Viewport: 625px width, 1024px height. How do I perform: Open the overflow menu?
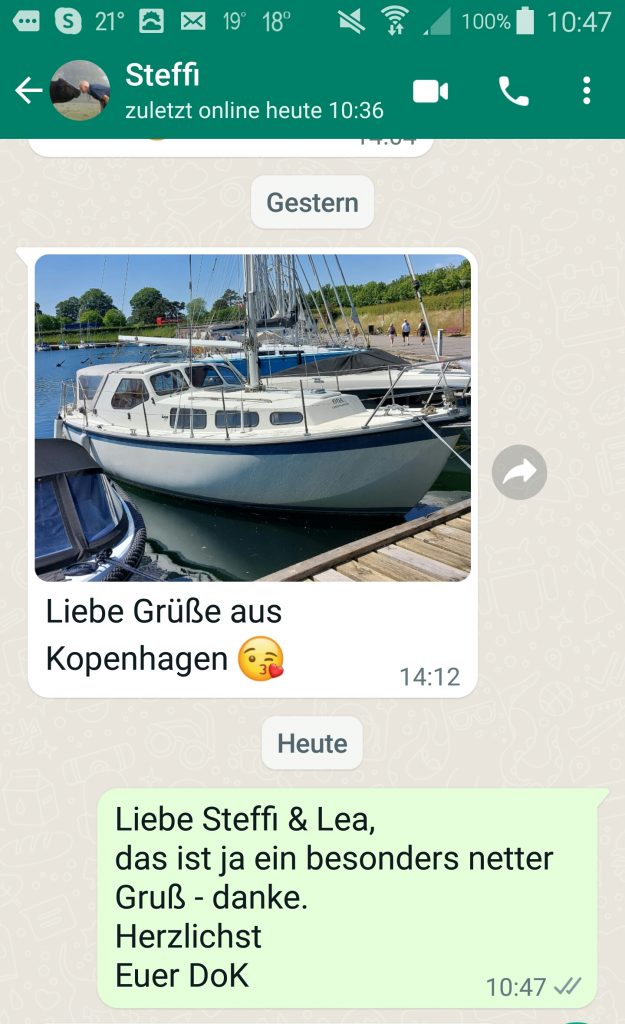click(586, 91)
